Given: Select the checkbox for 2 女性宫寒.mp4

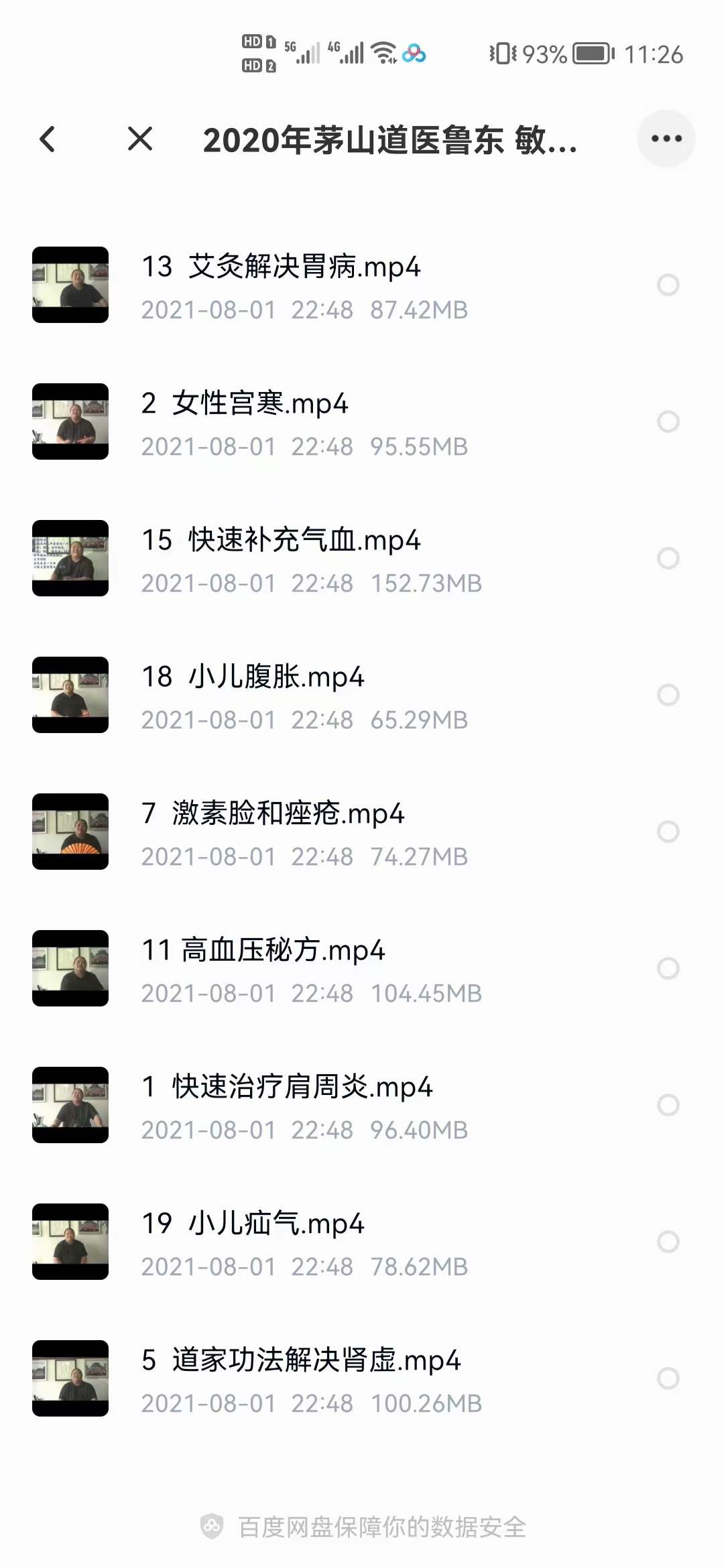Looking at the screenshot, I should (668, 421).
